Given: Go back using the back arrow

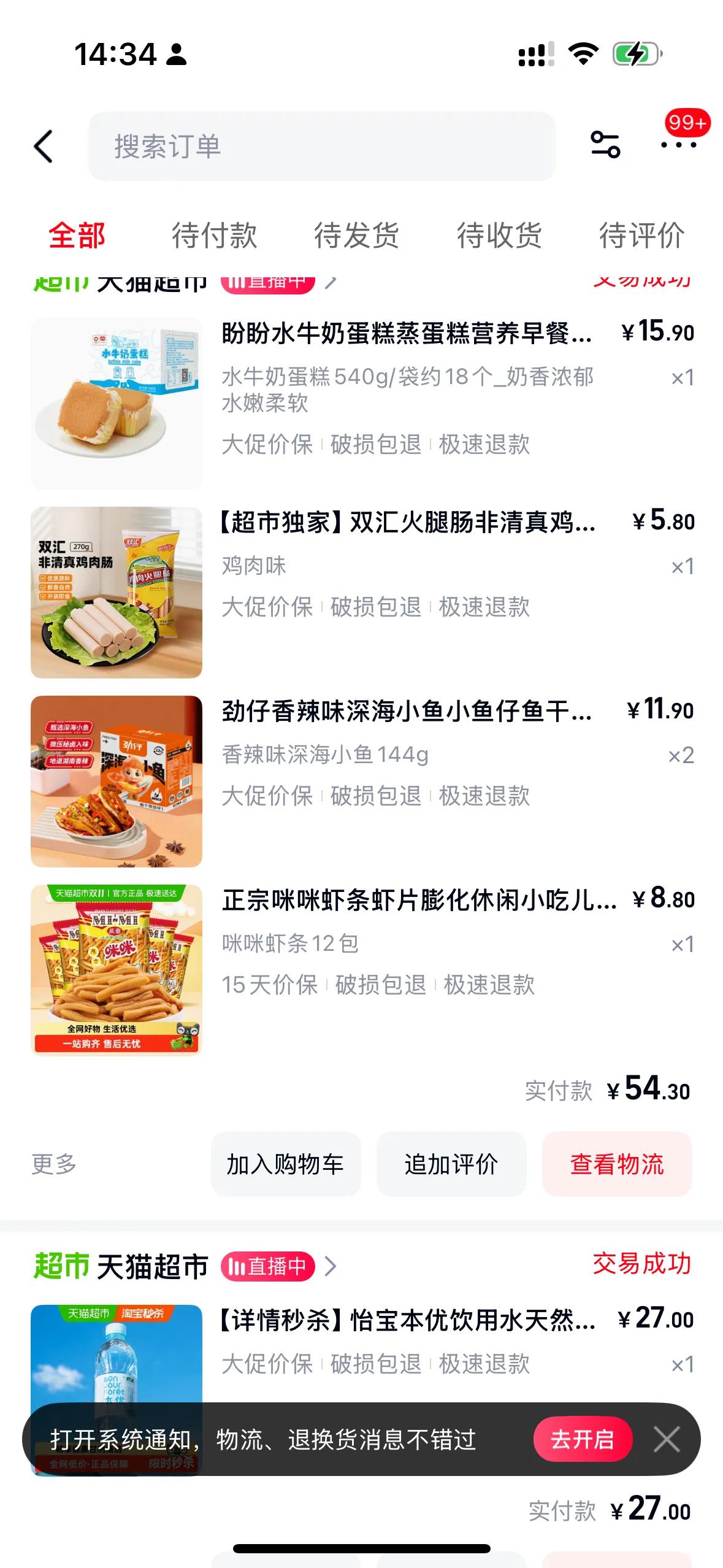Looking at the screenshot, I should pyautogui.click(x=44, y=147).
